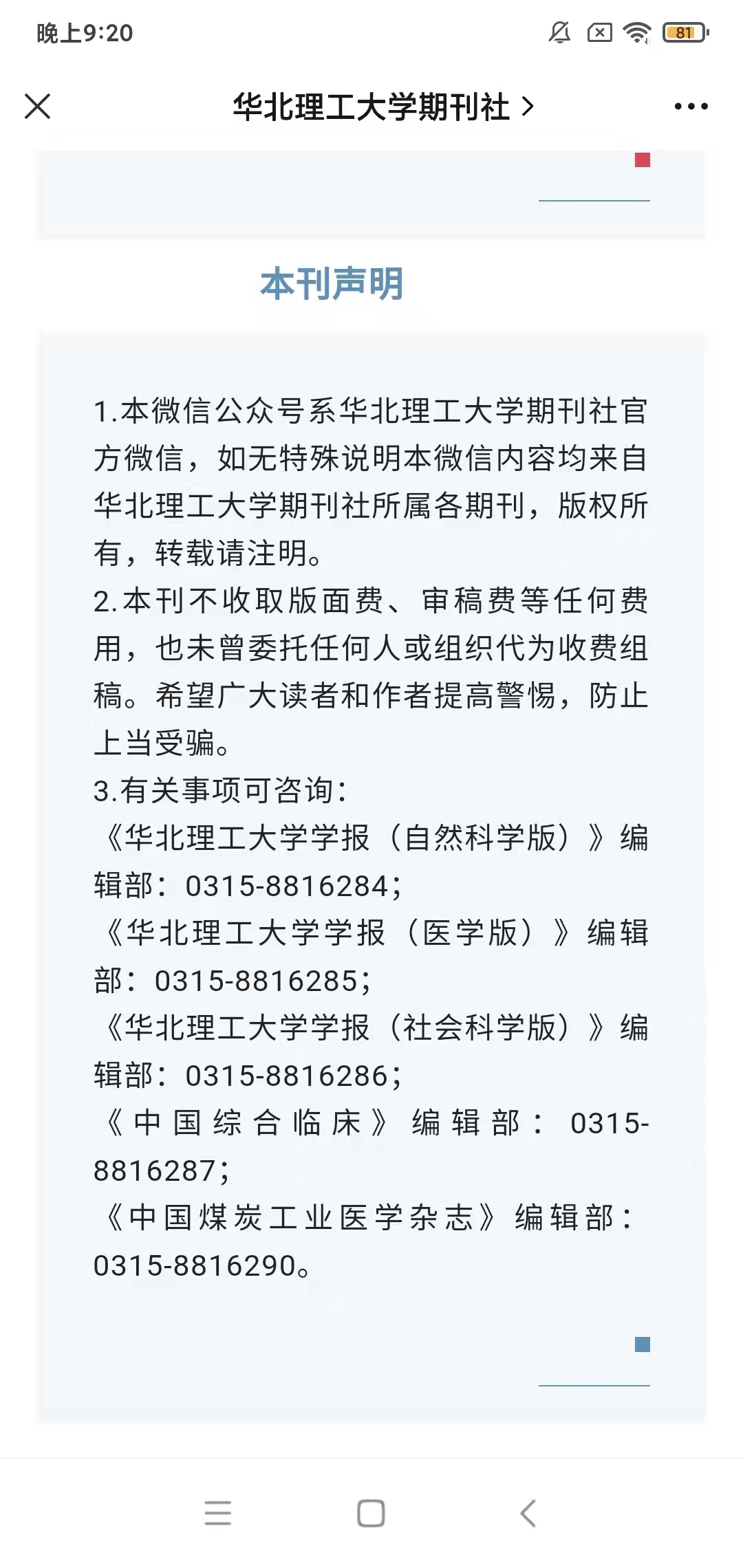Close the article with the X icon

coord(37,107)
